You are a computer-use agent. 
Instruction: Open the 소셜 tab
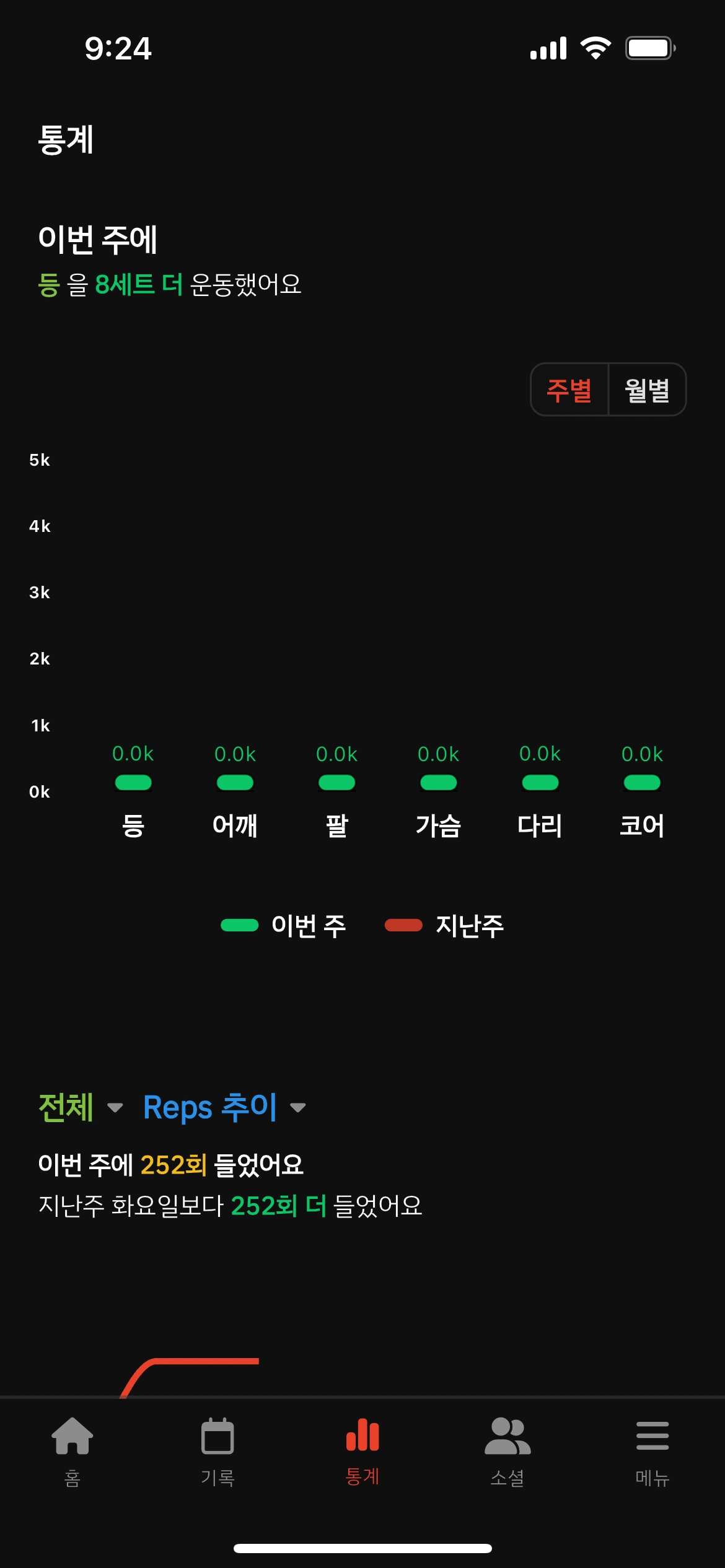tap(507, 1452)
